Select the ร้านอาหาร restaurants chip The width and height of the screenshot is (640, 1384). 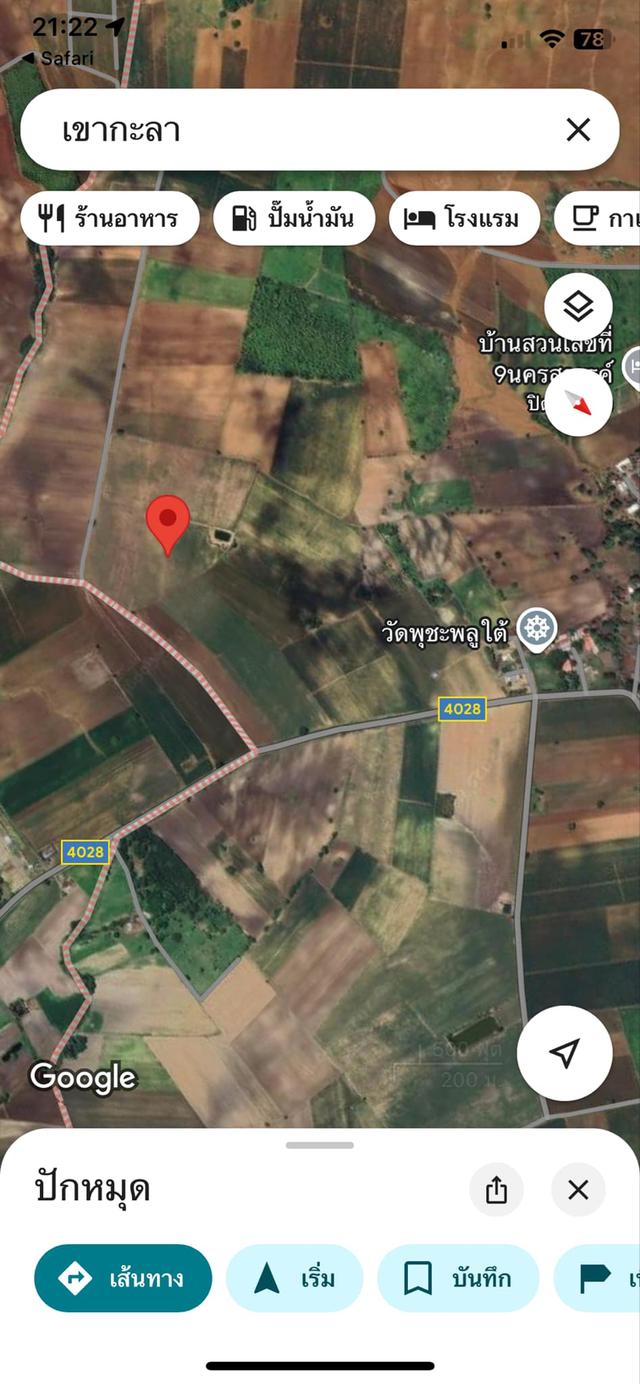tap(110, 218)
